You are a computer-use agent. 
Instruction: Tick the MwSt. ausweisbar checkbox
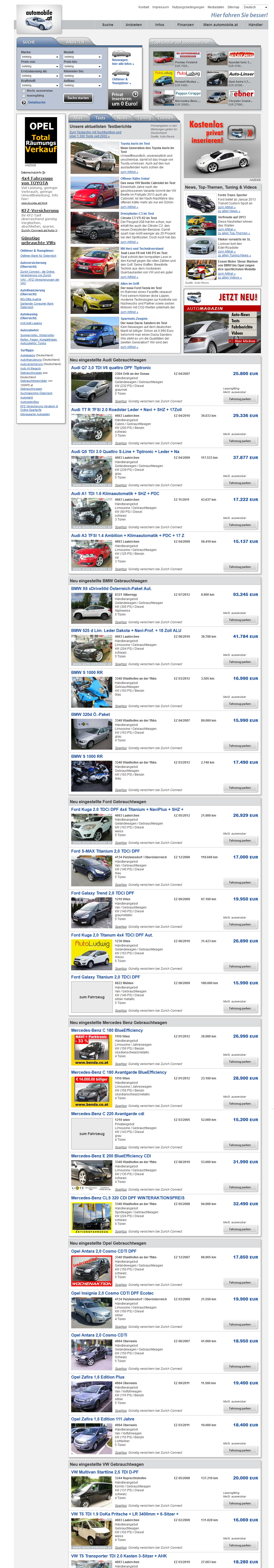pos(24,91)
